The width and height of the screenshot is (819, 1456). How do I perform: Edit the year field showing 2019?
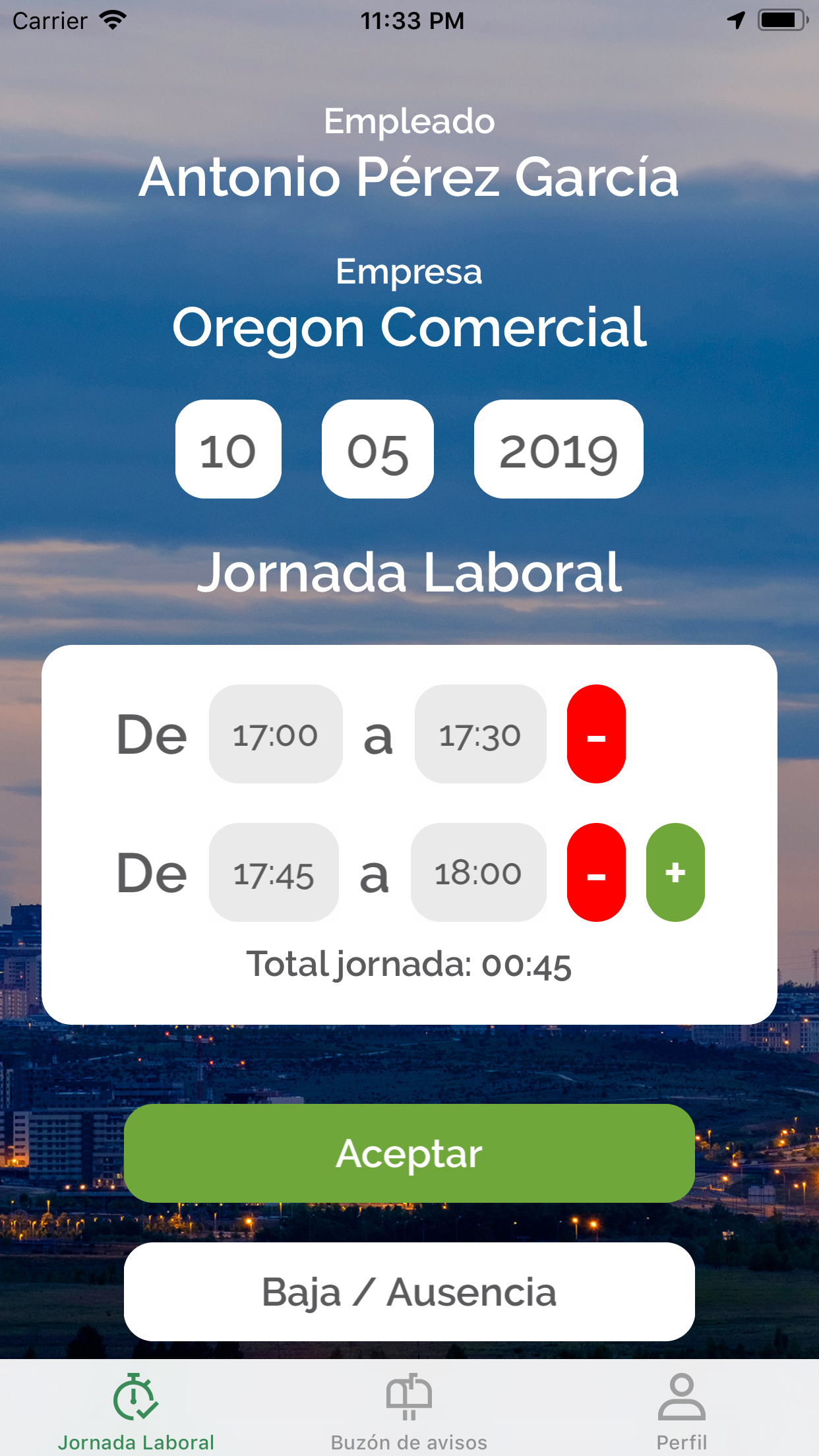558,450
